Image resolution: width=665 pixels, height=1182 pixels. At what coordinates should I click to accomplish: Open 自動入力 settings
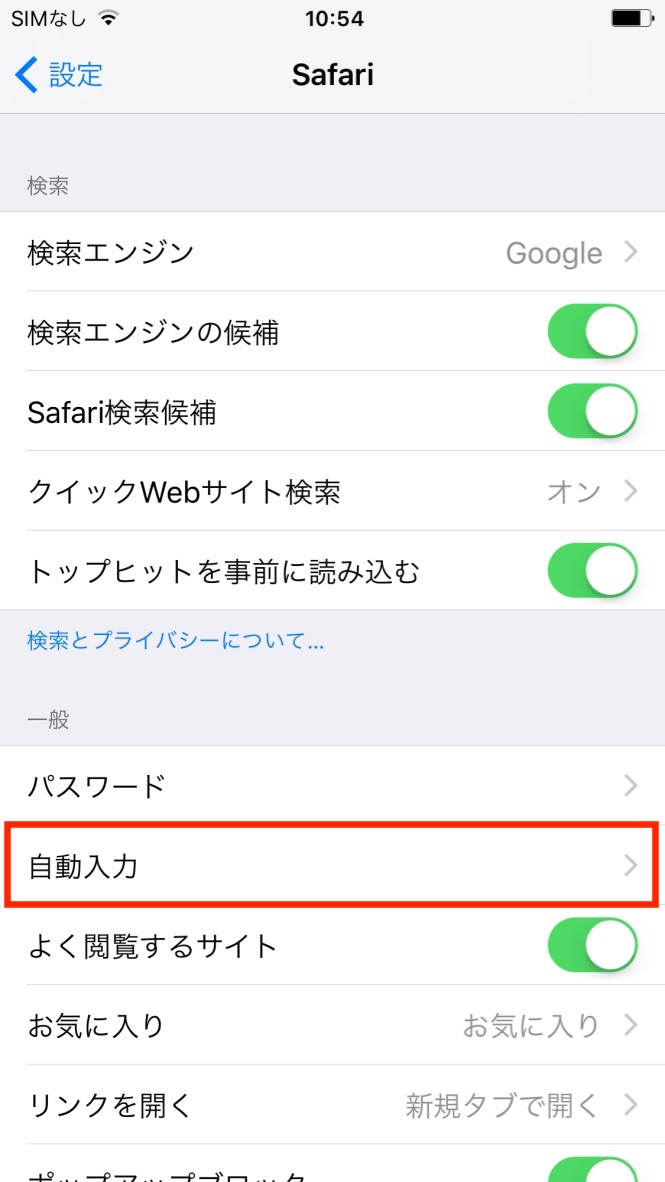point(332,865)
